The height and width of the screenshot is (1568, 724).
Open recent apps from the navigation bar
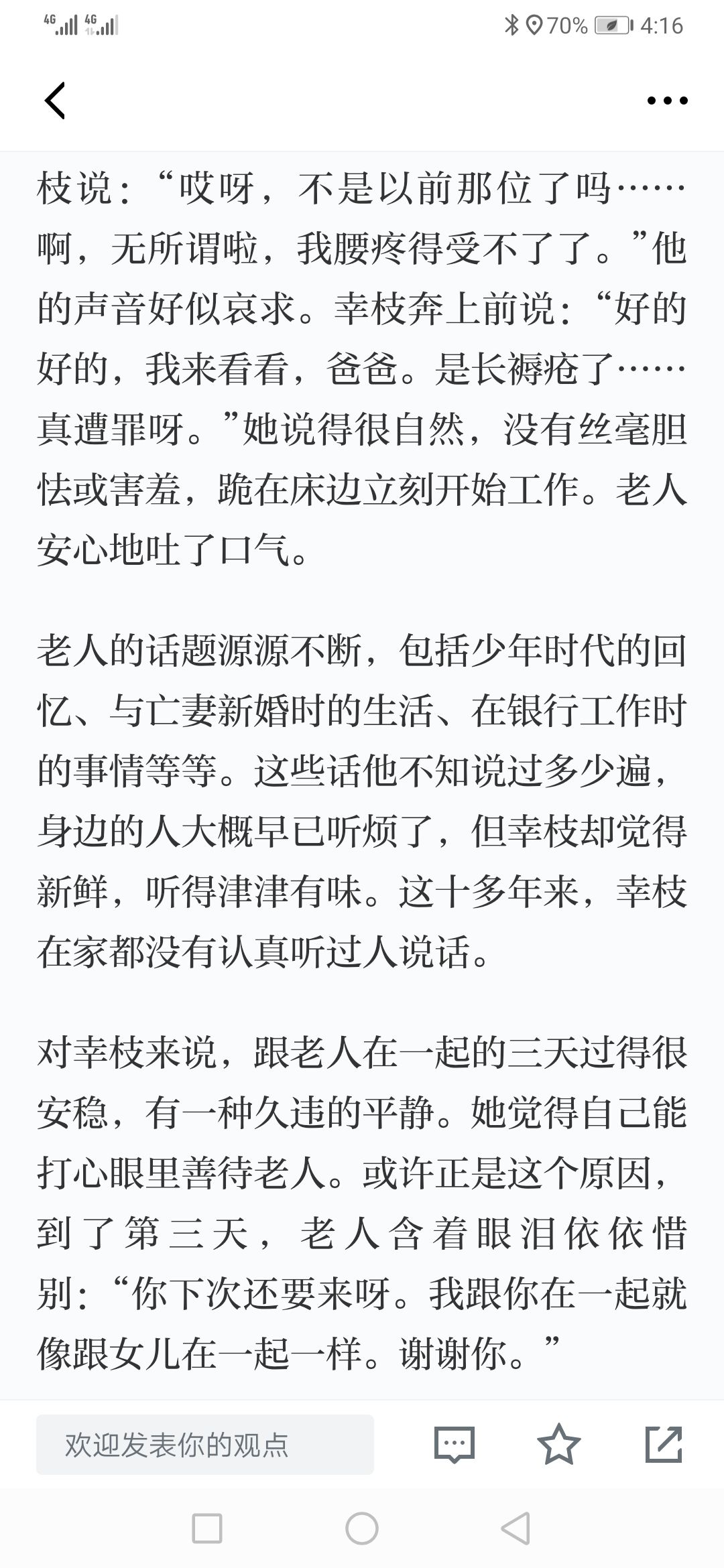tap(207, 1529)
